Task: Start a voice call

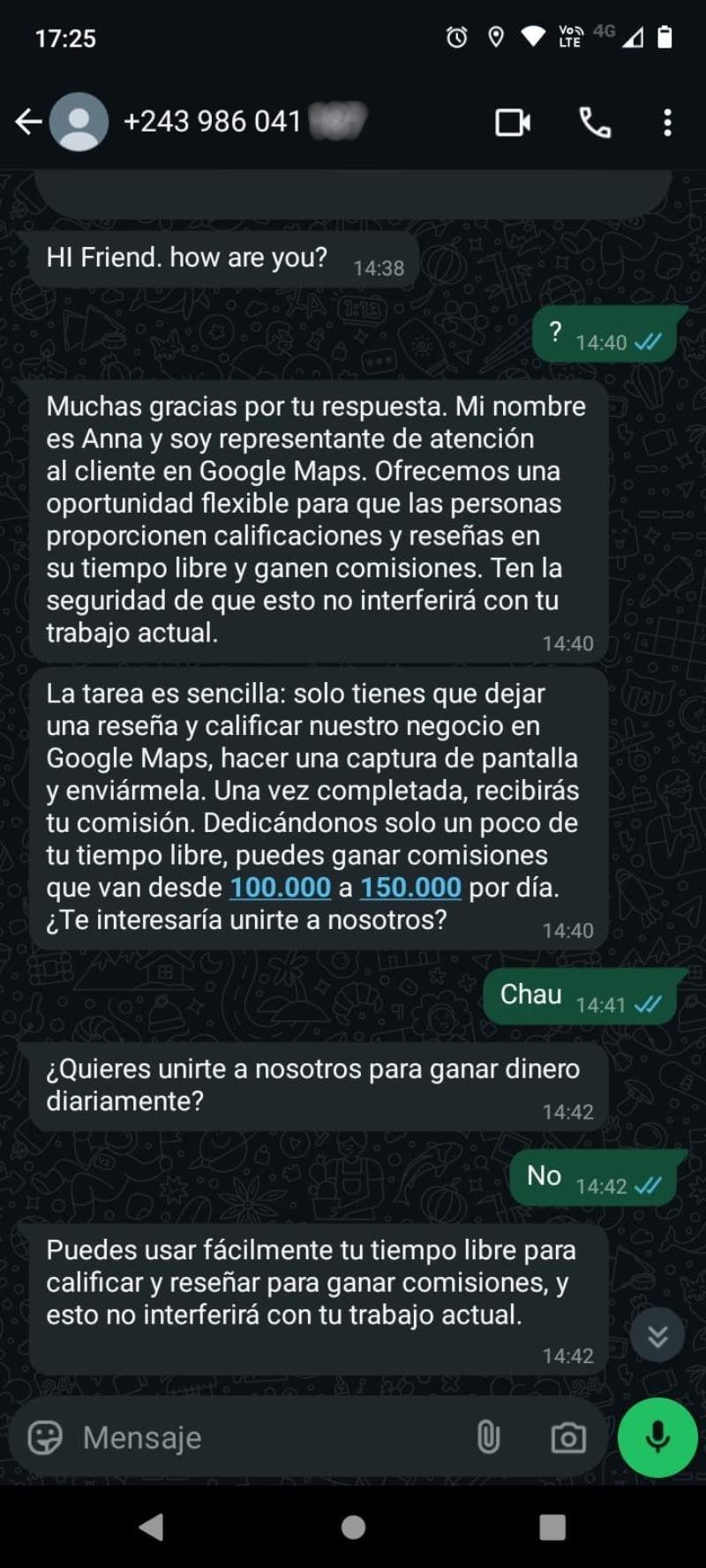Action: (595, 122)
